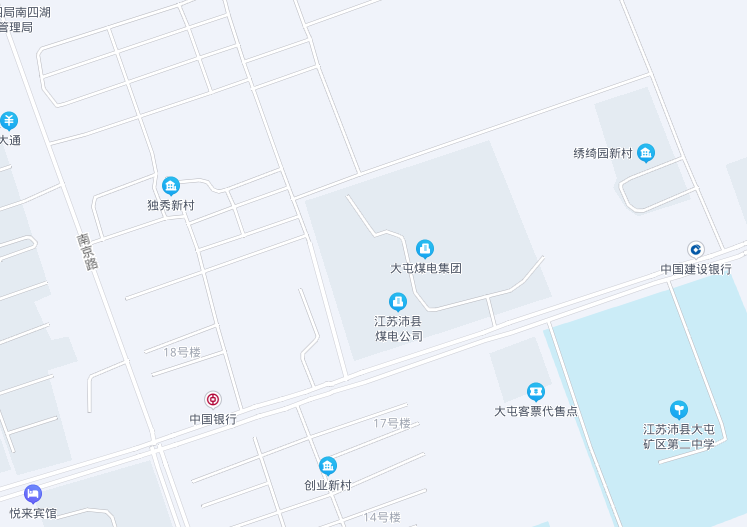Select the 悦来宾馆 hotel marker
Viewport: 747px width, 527px height.
[x=33, y=493]
